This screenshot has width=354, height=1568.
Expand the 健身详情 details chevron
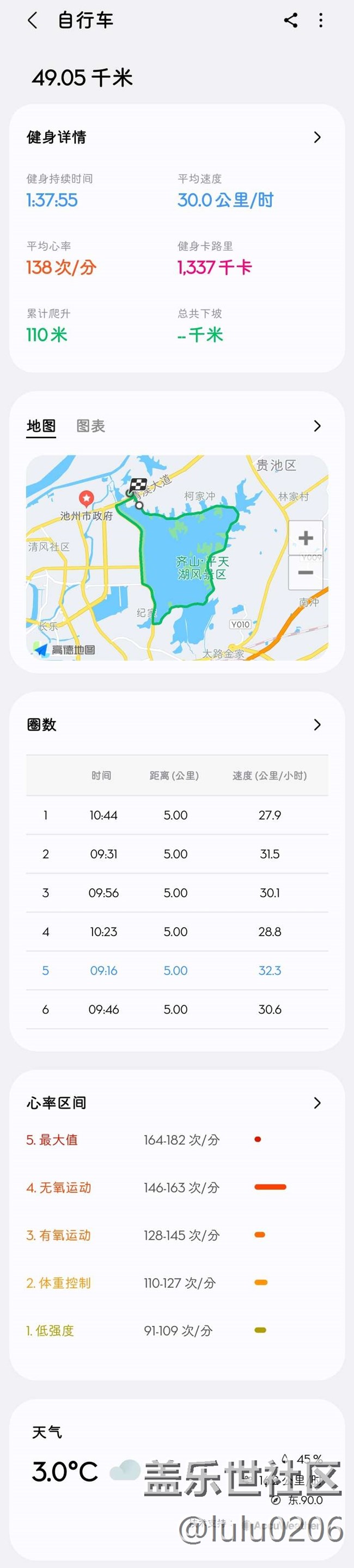(x=317, y=138)
